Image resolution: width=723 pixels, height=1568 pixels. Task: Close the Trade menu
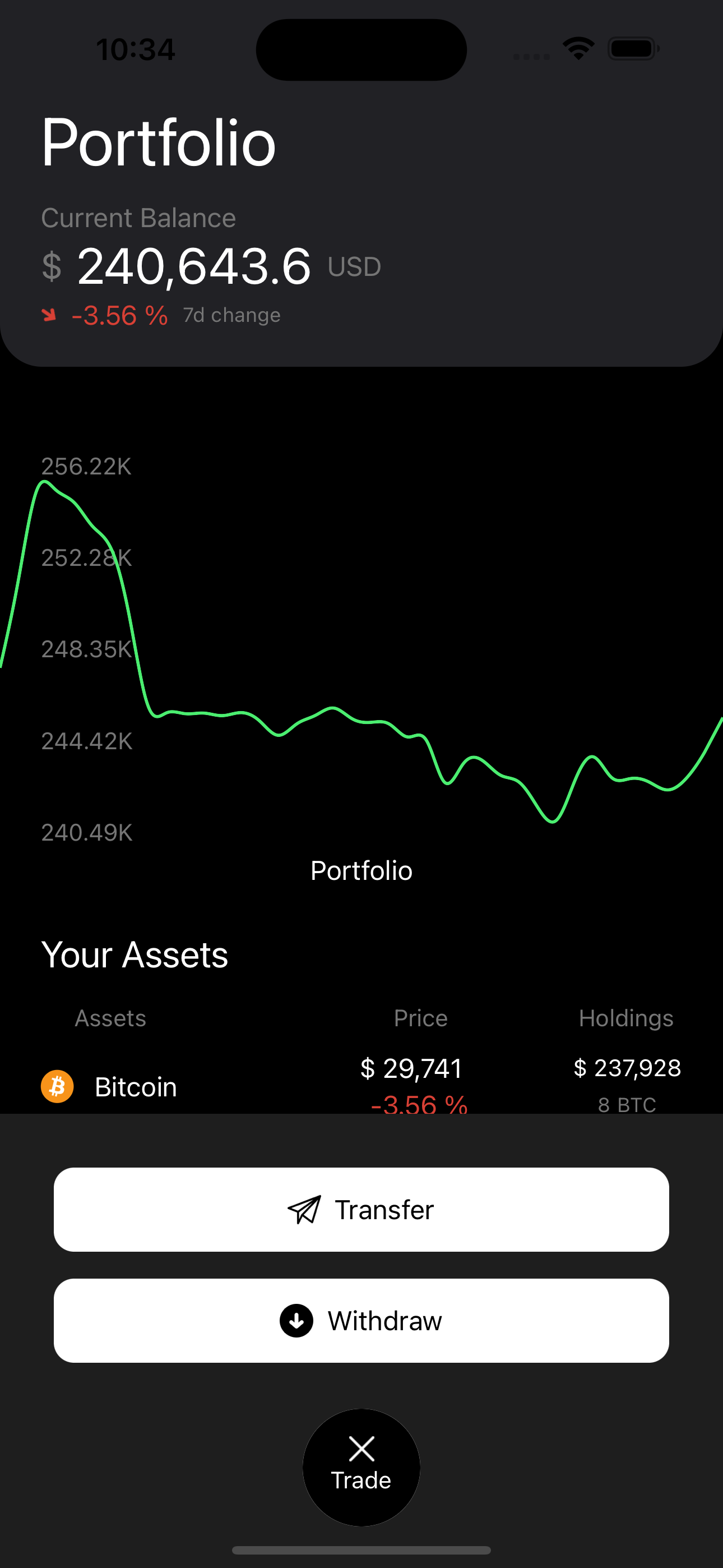point(361,1467)
